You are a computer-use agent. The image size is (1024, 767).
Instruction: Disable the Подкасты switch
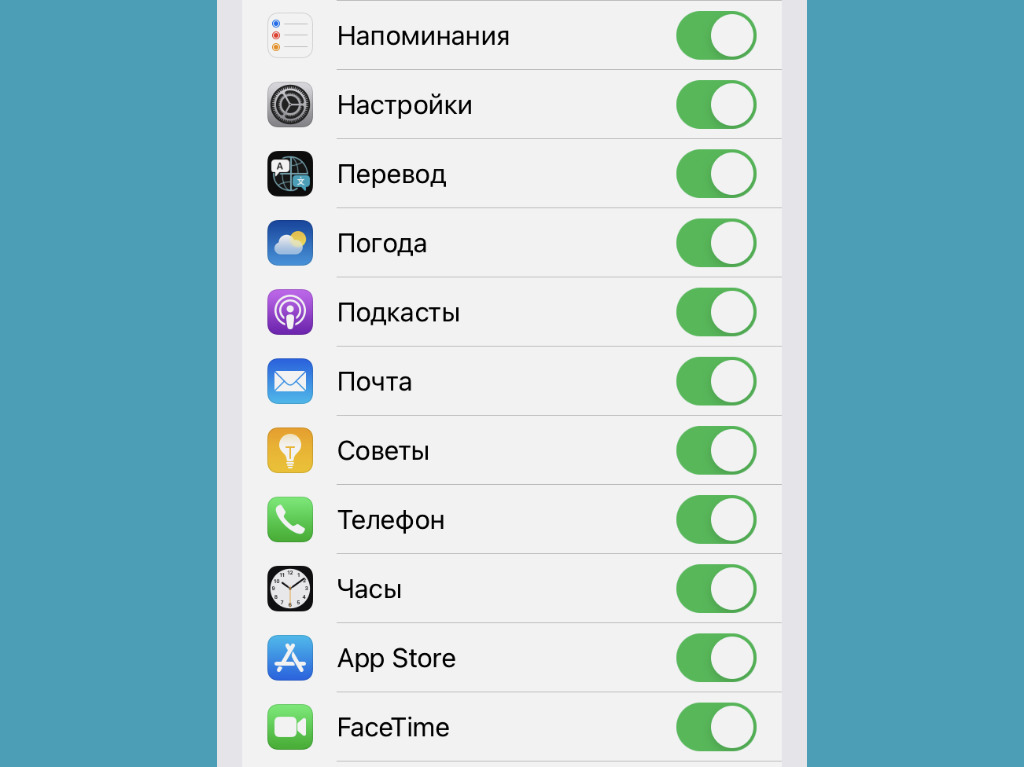point(716,312)
